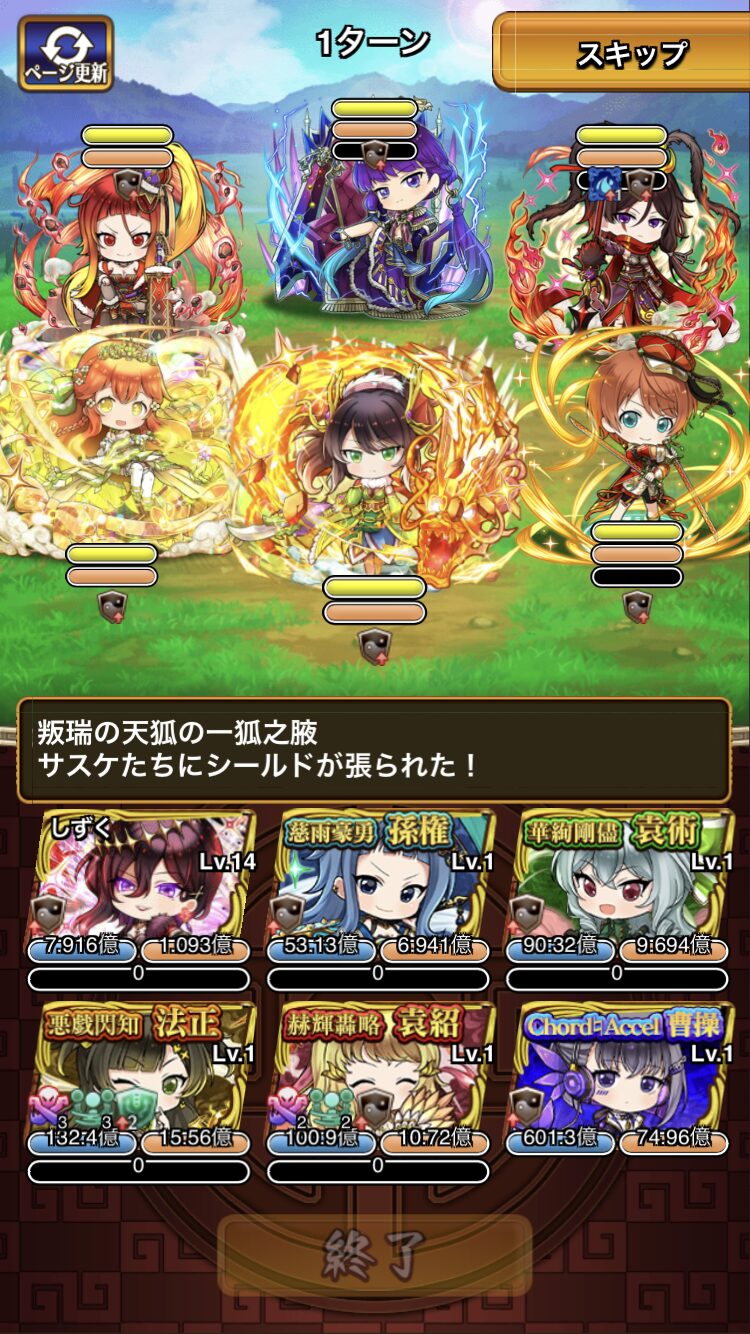Tap the ページ更新 refresh button
The height and width of the screenshot is (1334, 750).
pyautogui.click(x=66, y=53)
